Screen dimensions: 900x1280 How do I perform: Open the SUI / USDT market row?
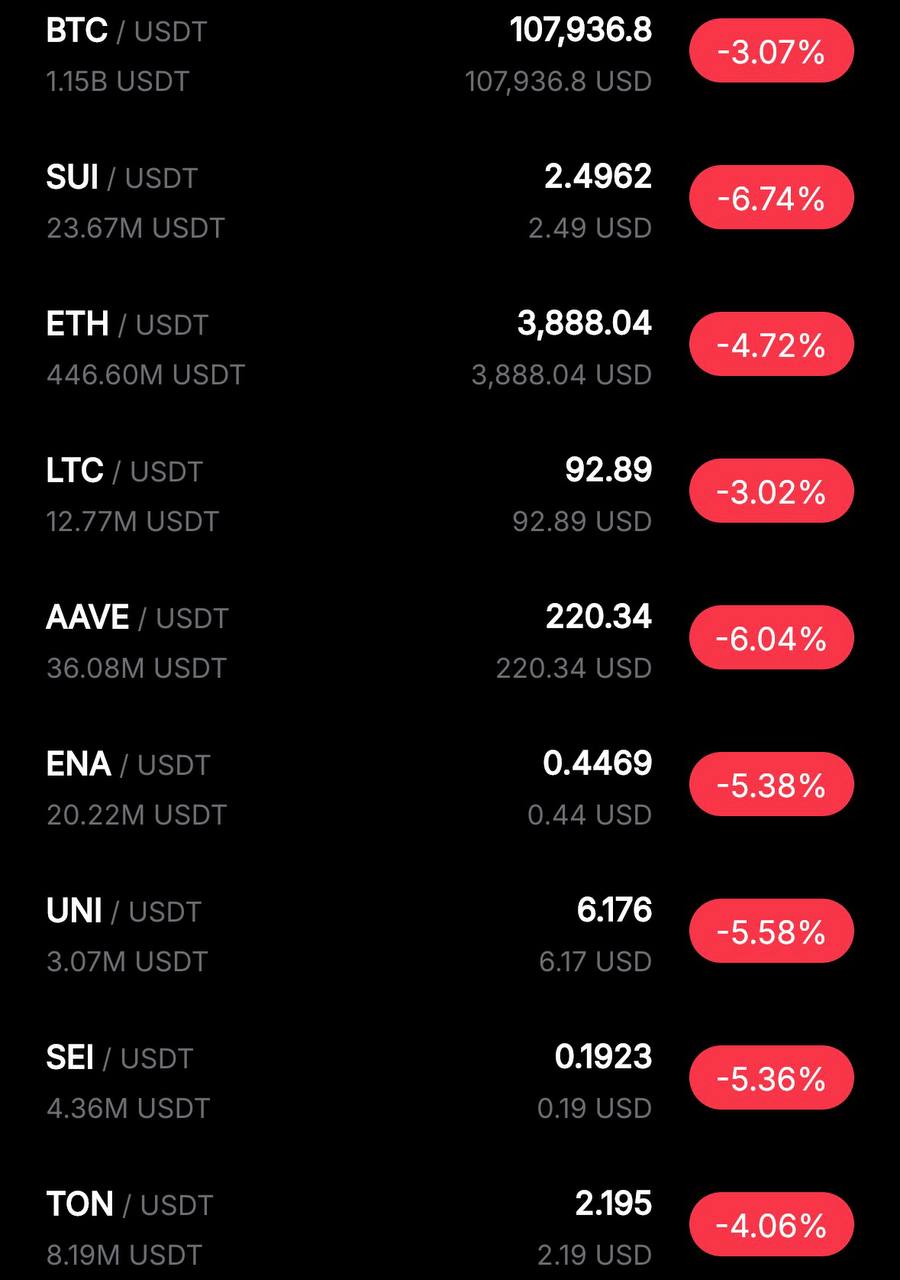(x=122, y=178)
